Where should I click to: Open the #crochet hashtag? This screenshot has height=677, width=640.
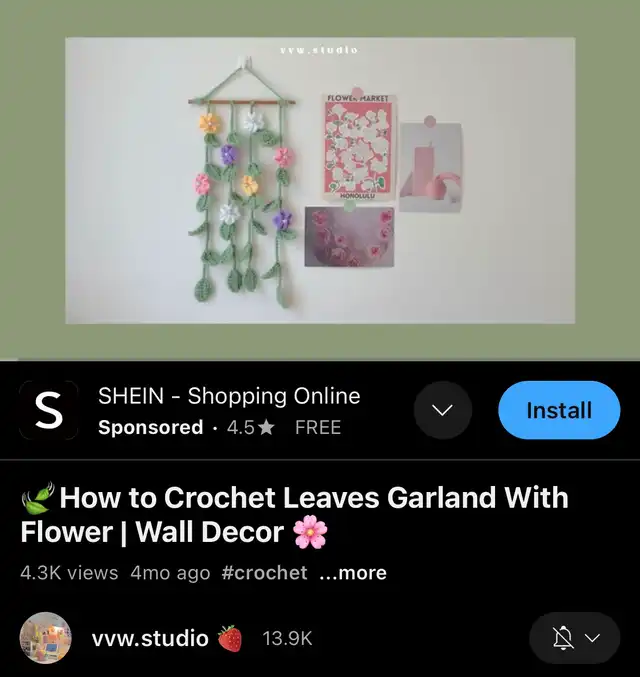click(264, 573)
